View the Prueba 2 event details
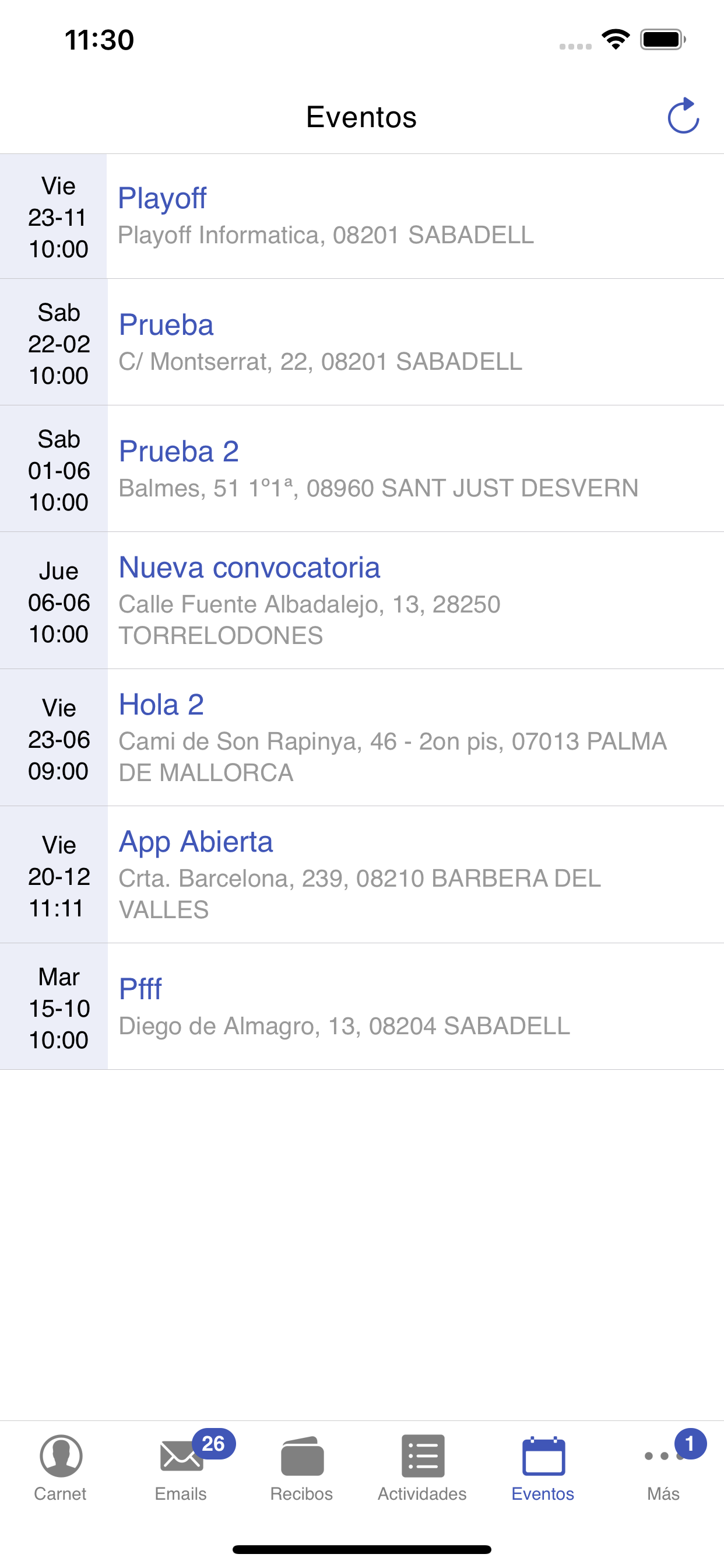 click(362, 468)
